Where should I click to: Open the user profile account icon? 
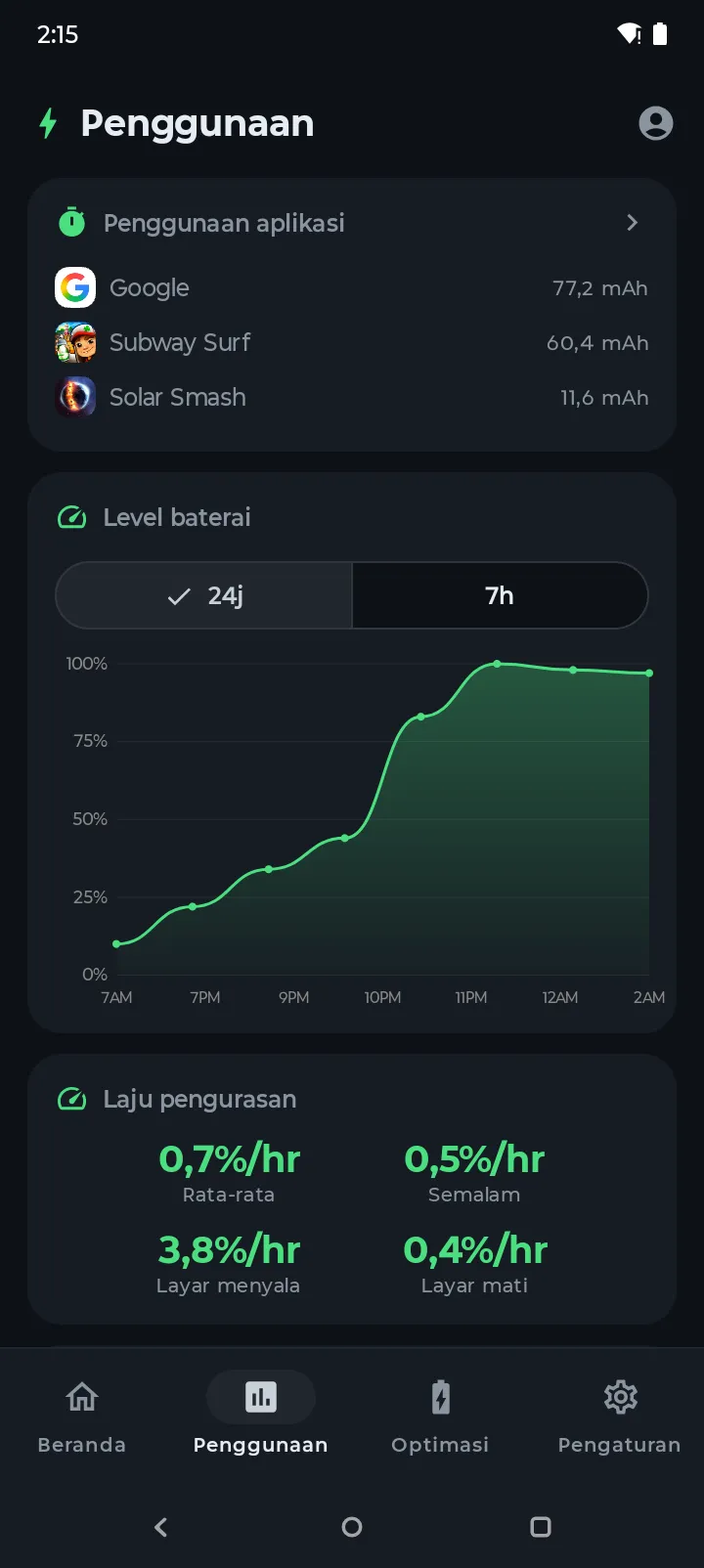tap(656, 123)
